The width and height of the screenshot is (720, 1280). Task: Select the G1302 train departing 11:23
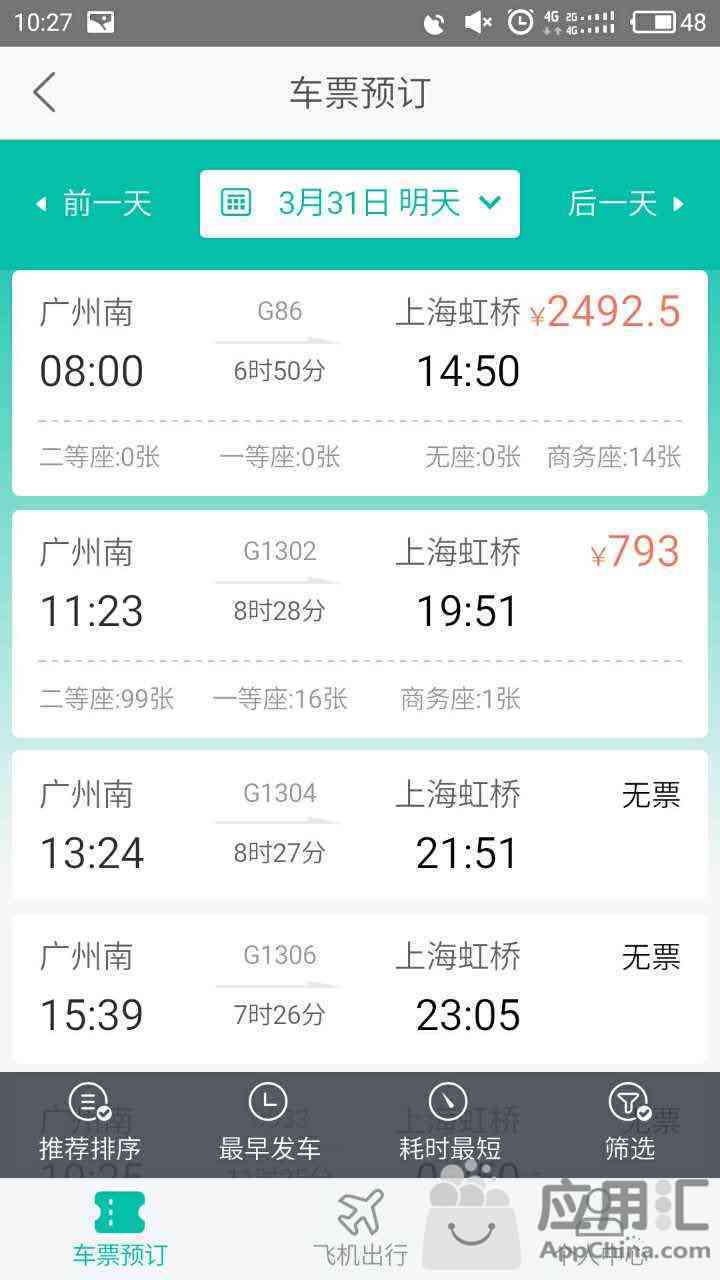tap(360, 624)
